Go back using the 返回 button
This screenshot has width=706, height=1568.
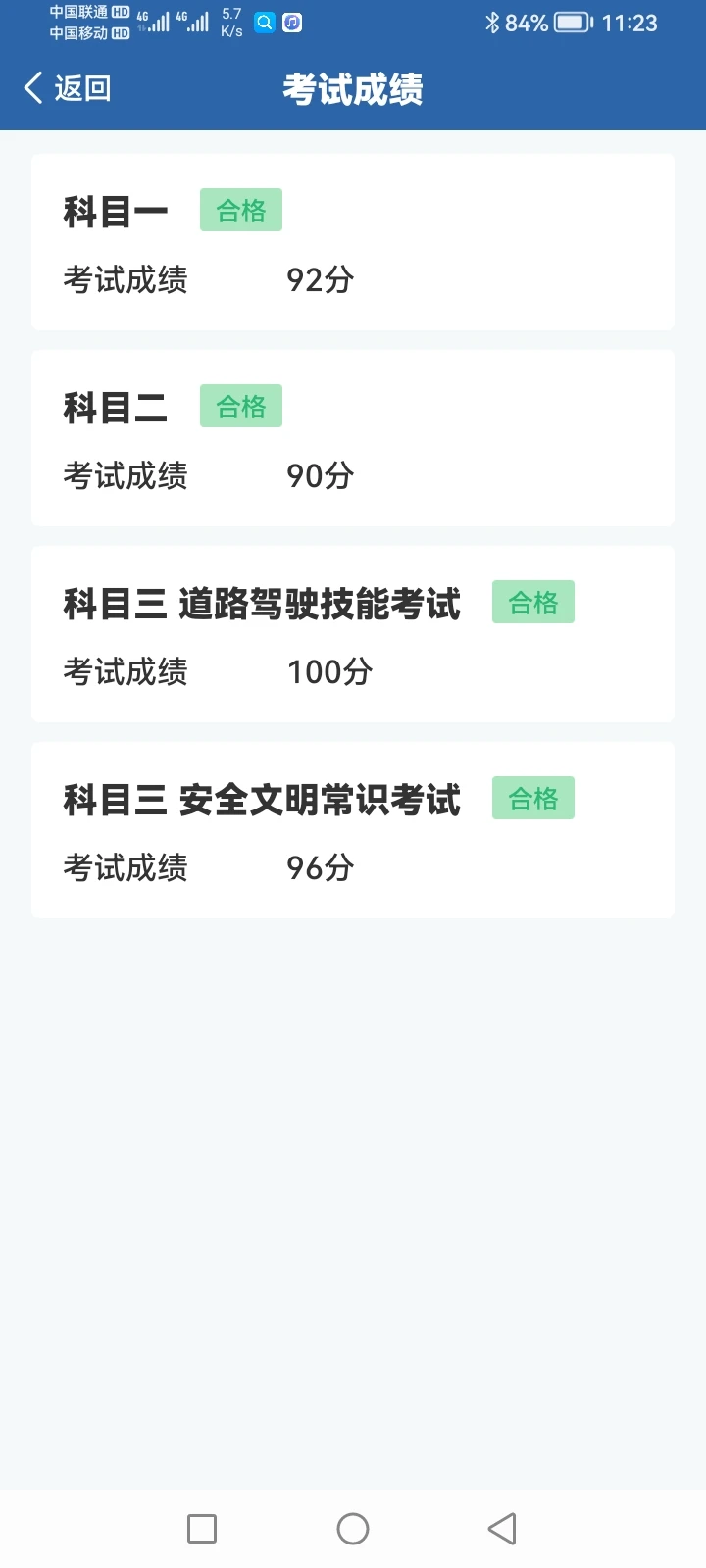pyautogui.click(x=68, y=88)
